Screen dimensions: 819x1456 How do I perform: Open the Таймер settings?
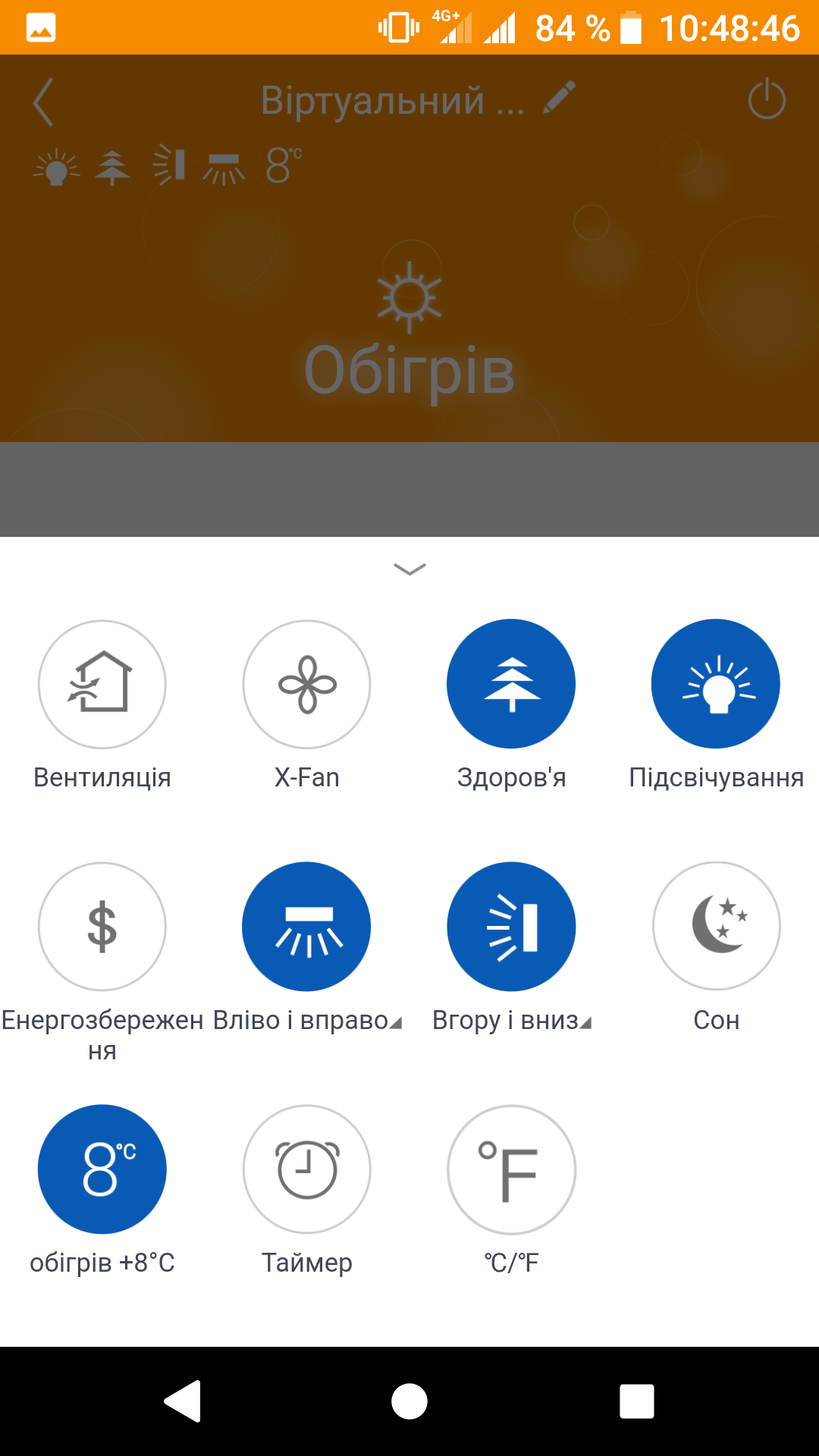(x=306, y=1169)
